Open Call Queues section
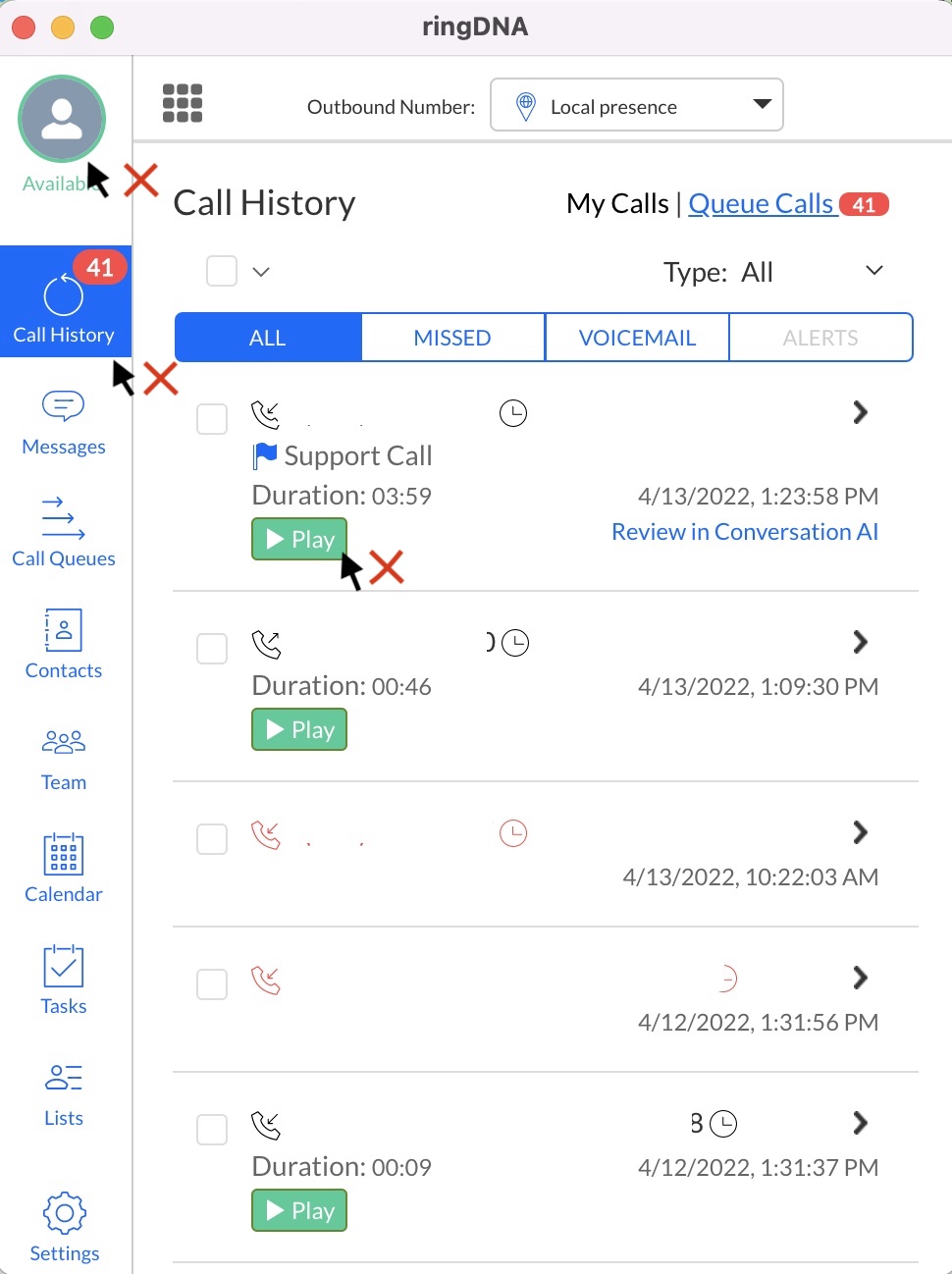952x1274 pixels. tap(64, 533)
